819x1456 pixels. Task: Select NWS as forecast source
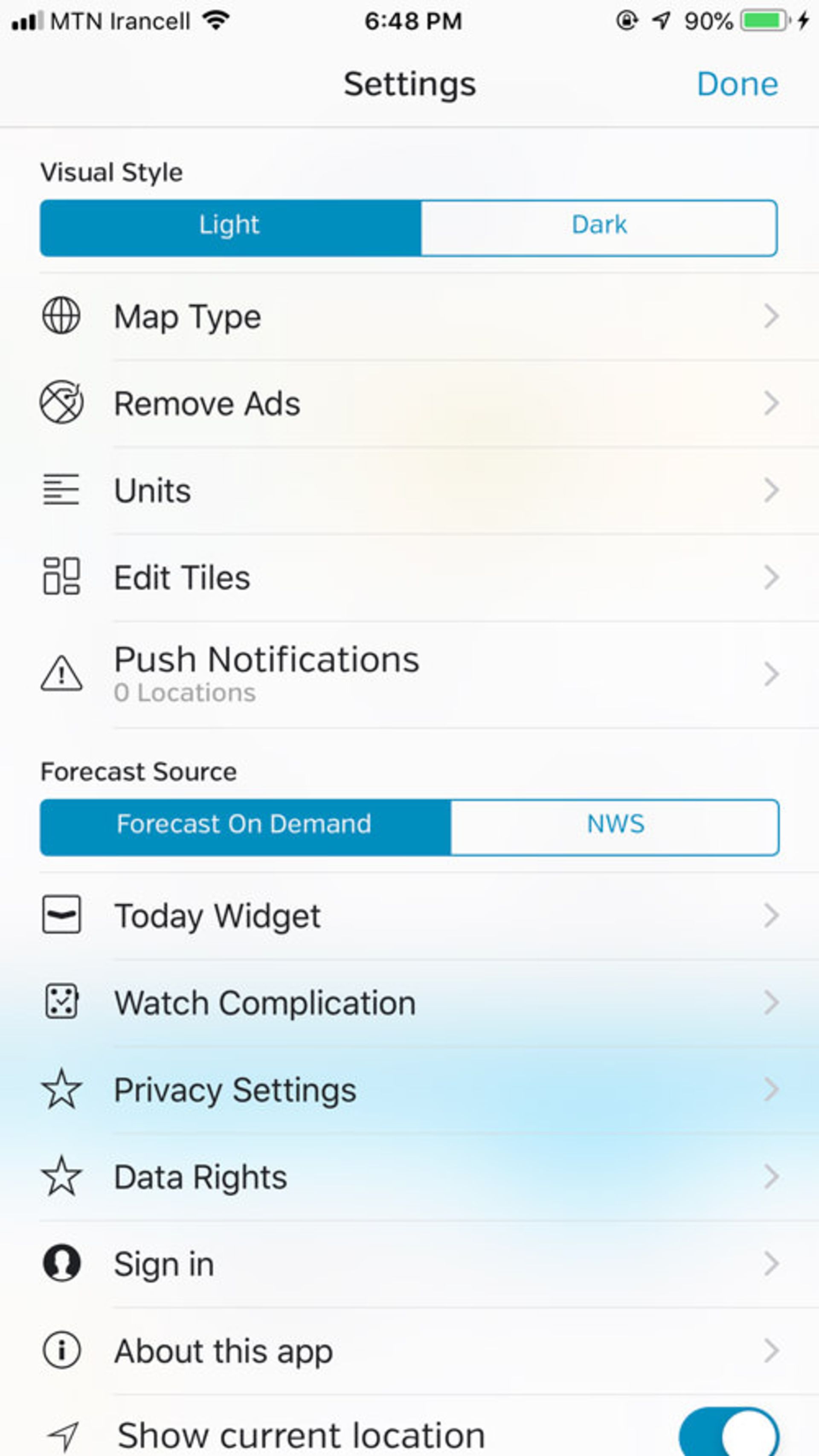click(615, 826)
